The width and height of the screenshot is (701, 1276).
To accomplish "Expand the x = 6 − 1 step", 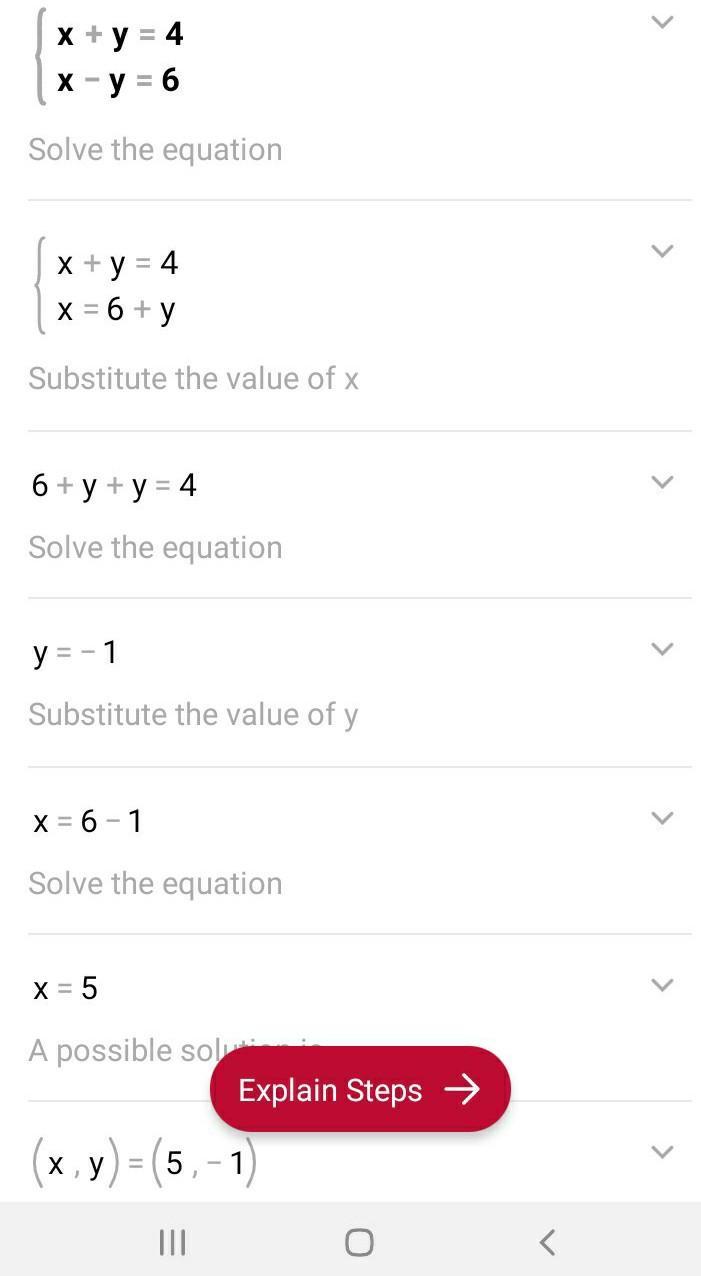I will pyautogui.click(x=662, y=817).
